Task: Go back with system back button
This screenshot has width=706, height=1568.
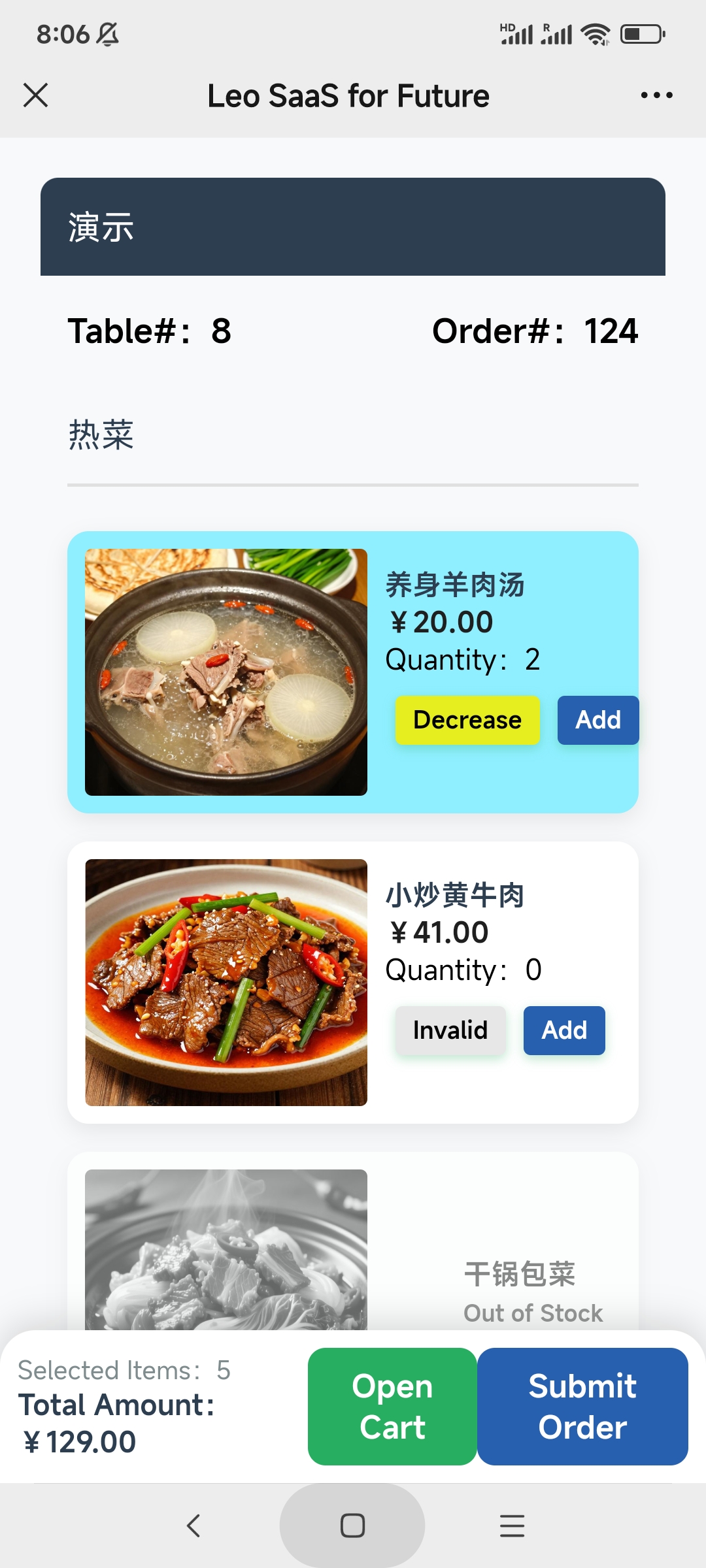Action: [x=193, y=1526]
